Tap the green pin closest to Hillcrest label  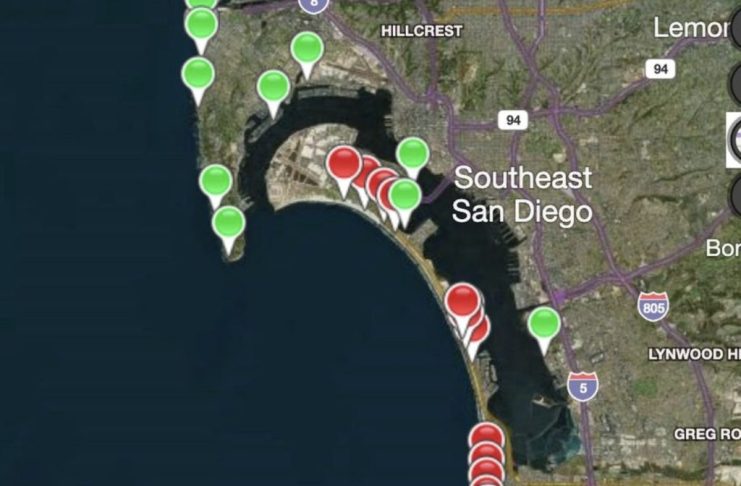(307, 49)
